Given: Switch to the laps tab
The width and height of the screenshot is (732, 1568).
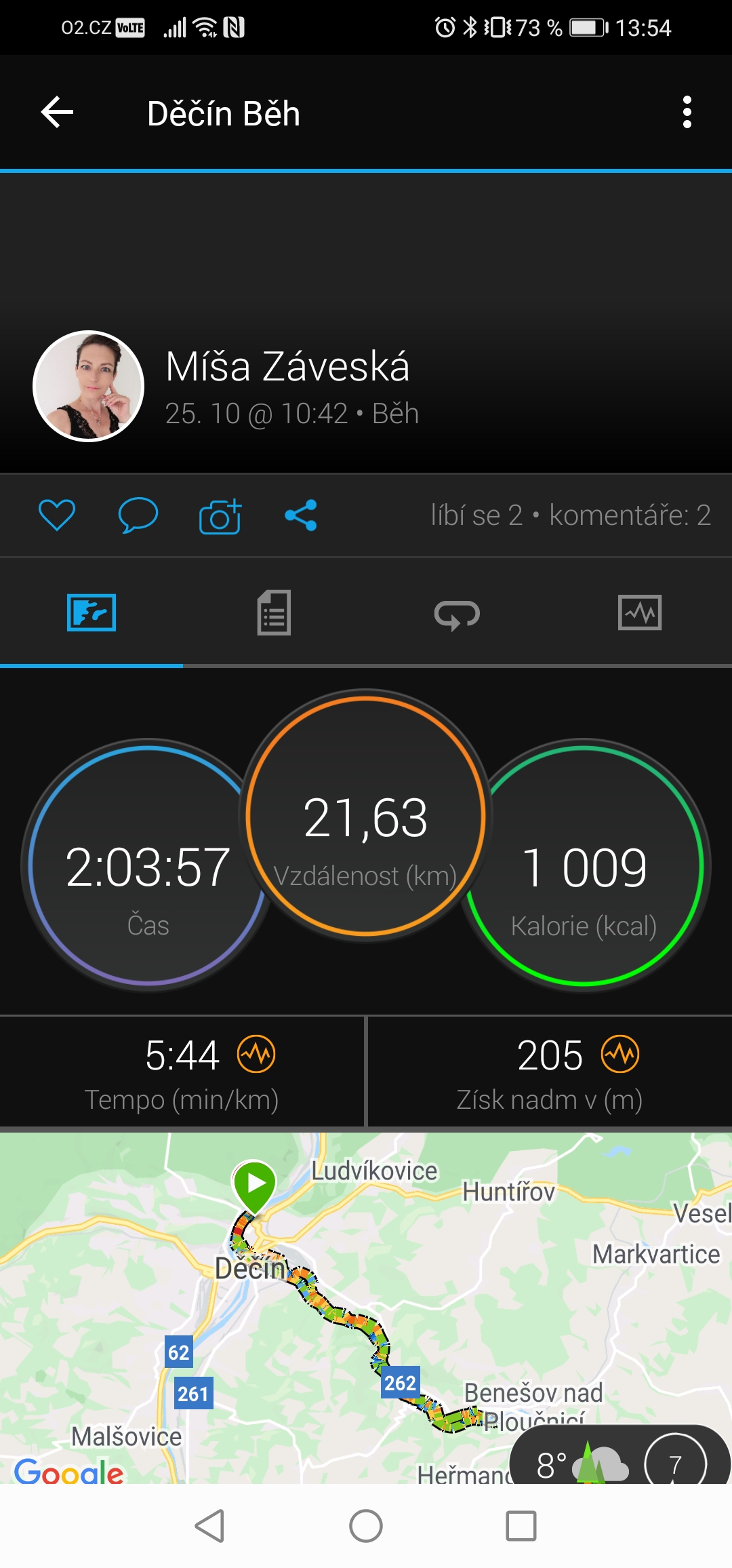Looking at the screenshot, I should click(457, 614).
